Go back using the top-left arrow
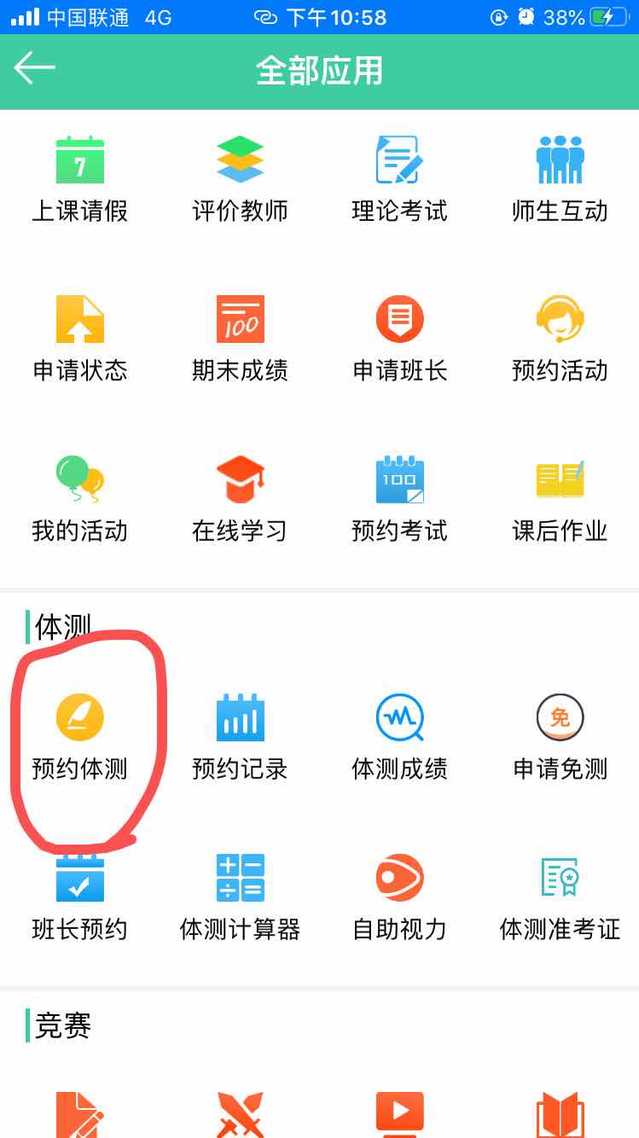 click(34, 70)
